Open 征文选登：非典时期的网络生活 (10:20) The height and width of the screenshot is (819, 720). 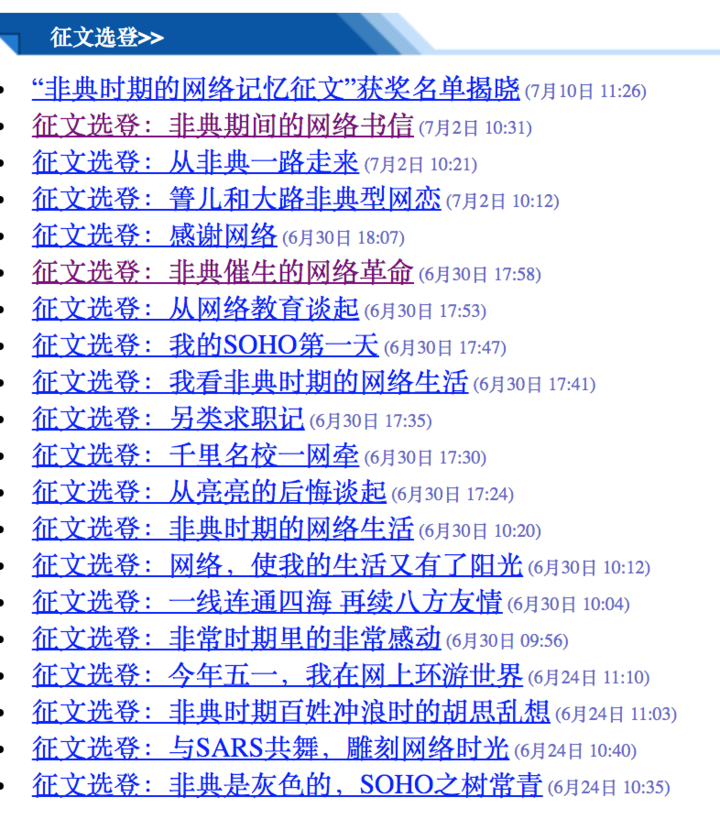(222, 530)
